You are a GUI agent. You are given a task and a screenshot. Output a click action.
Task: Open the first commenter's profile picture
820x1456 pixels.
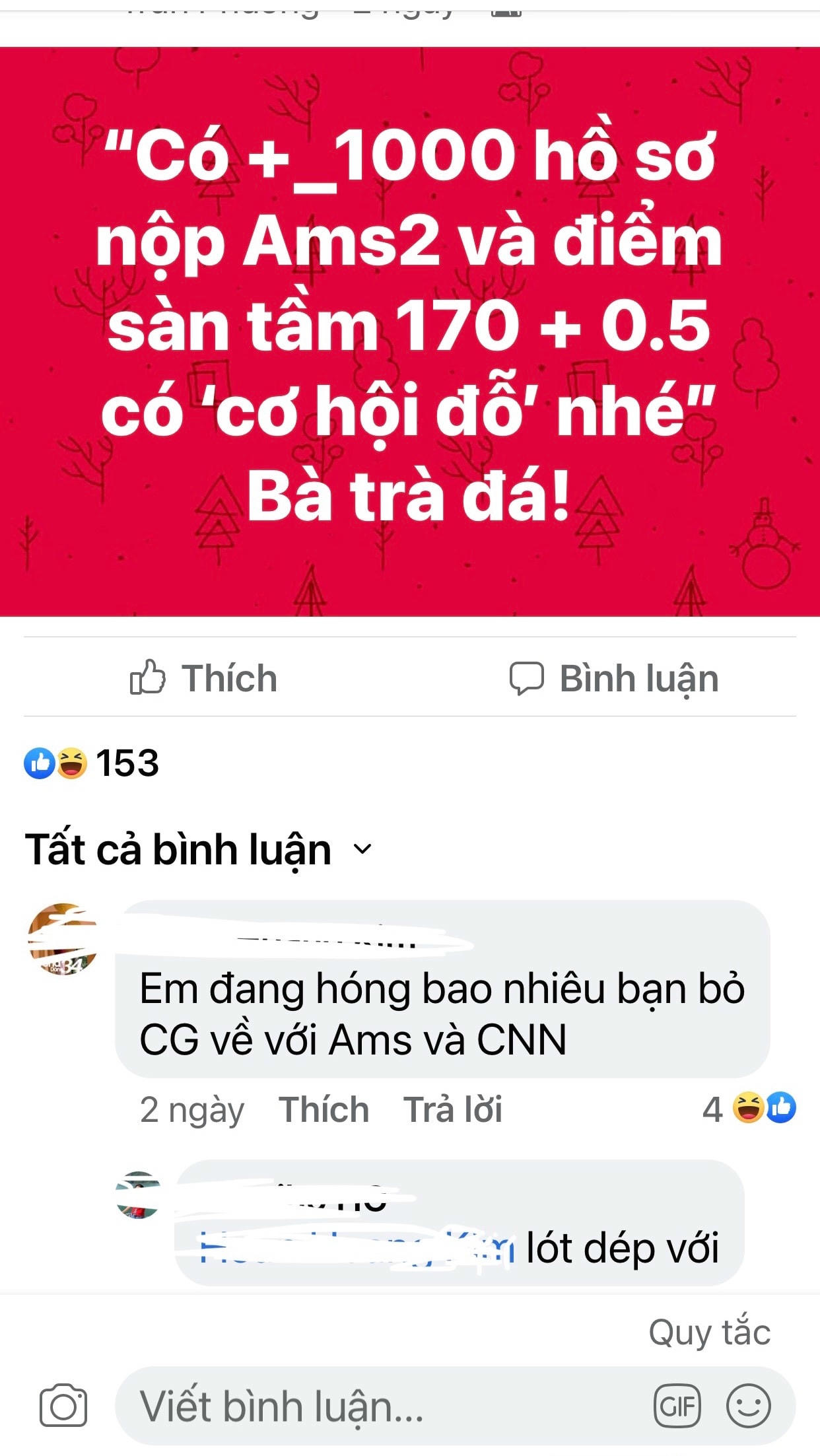click(x=63, y=940)
